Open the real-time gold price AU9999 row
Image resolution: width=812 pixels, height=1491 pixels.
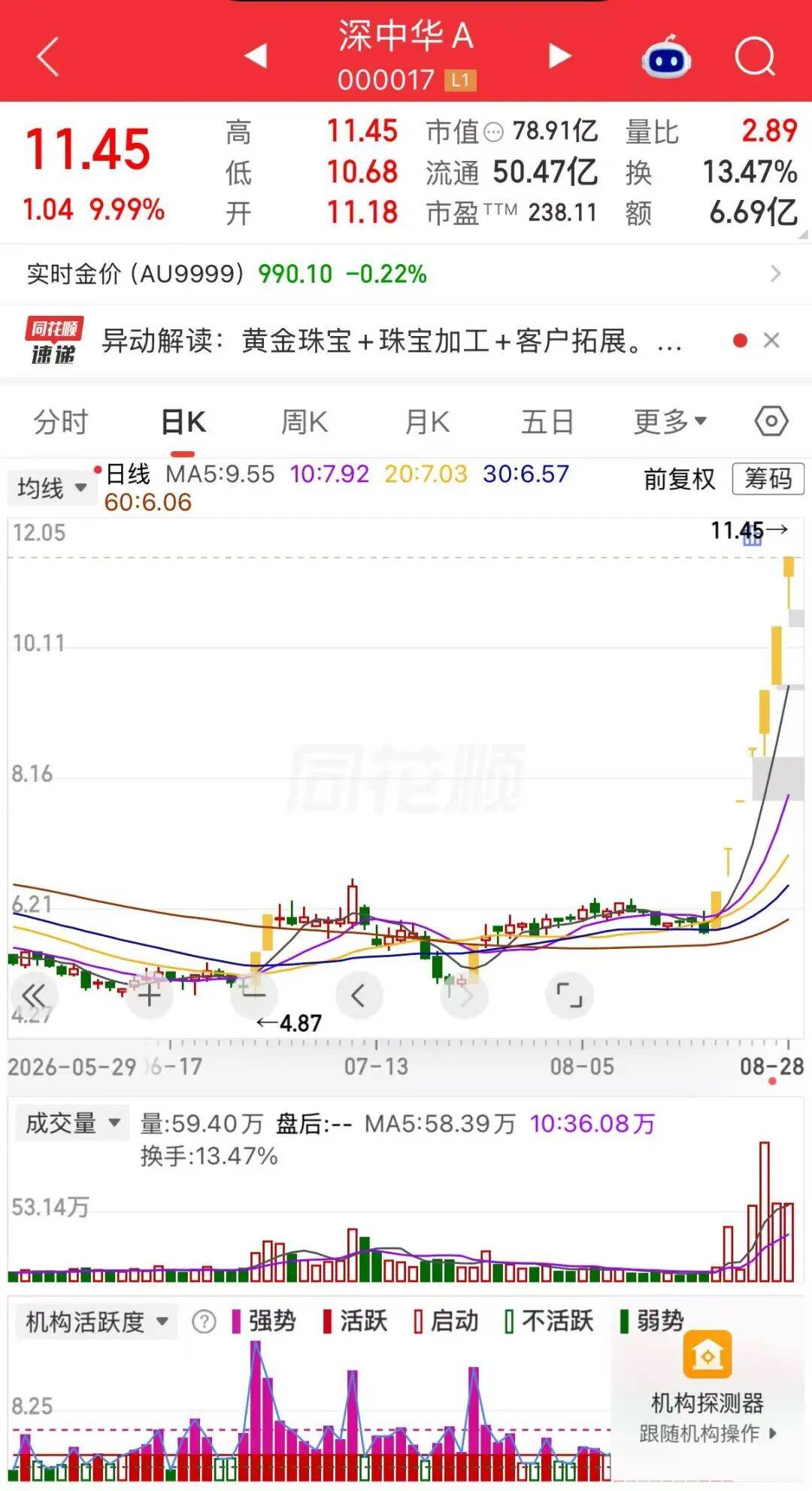click(406, 274)
